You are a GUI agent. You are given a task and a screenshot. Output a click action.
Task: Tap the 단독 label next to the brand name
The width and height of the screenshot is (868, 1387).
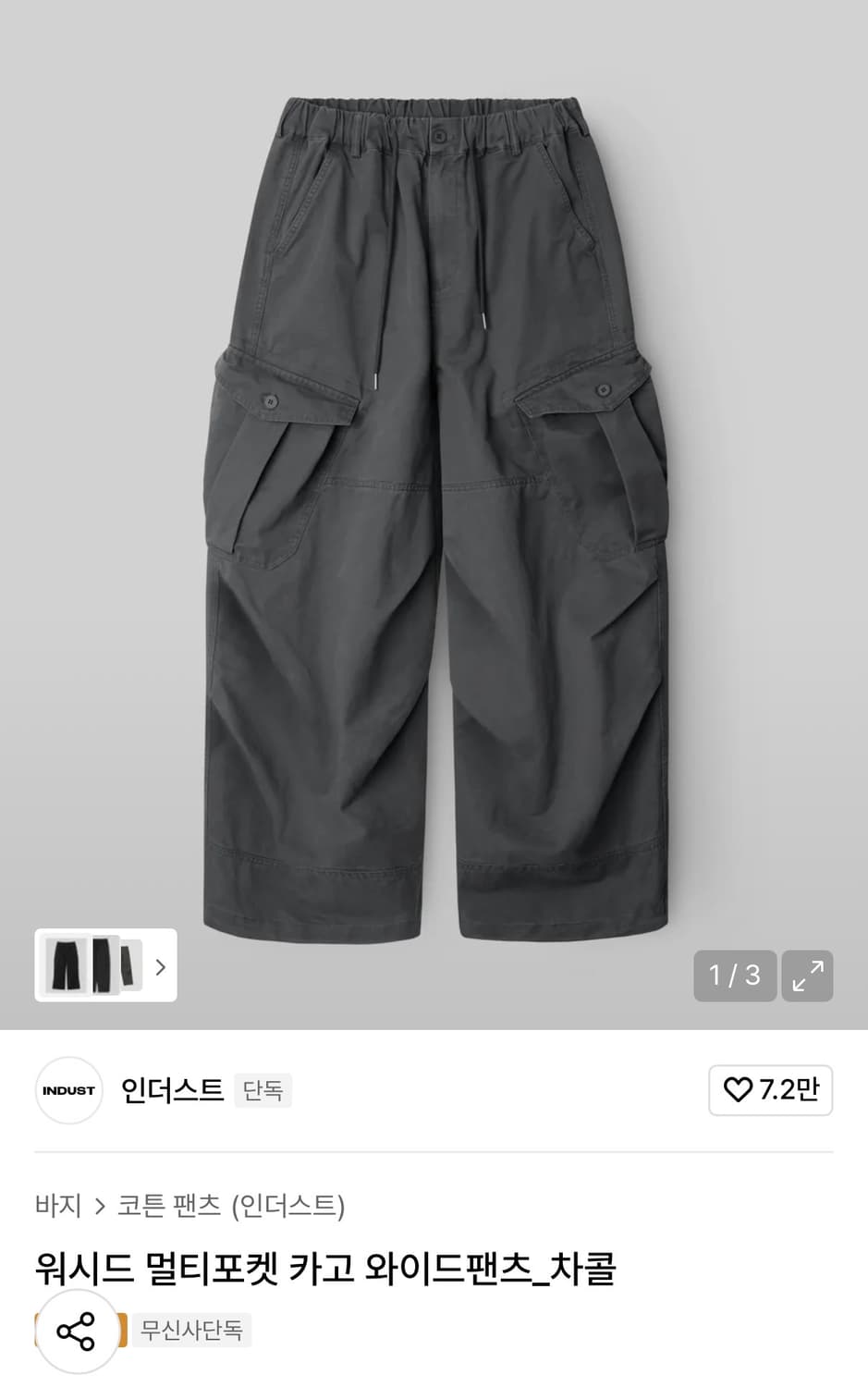tap(263, 1090)
